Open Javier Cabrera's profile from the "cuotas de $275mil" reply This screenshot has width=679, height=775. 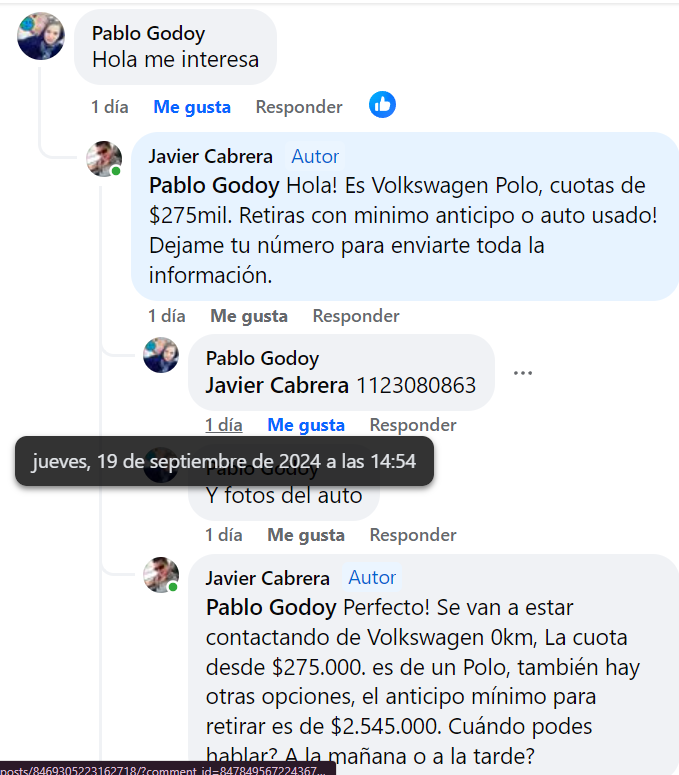[210, 156]
